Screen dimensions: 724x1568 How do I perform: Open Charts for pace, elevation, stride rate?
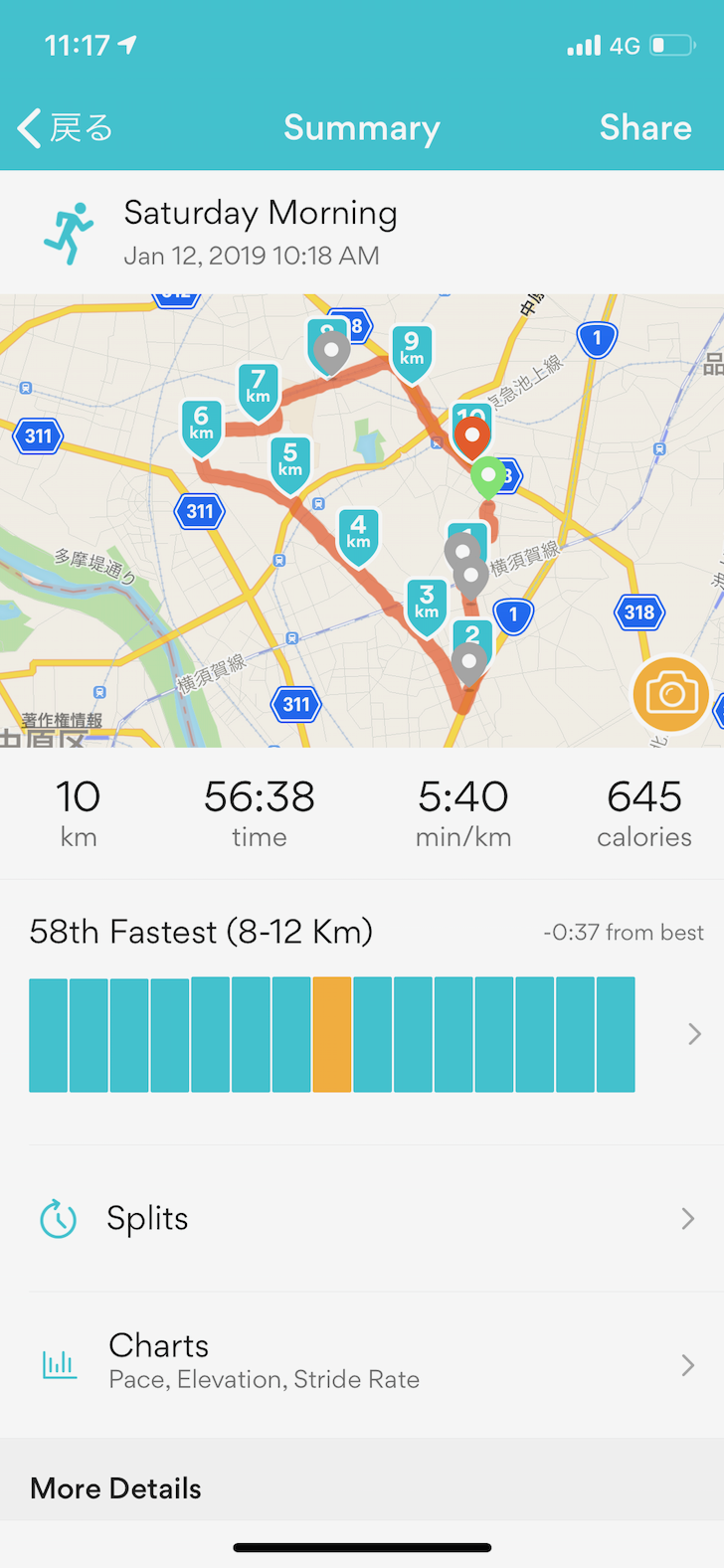(362, 1364)
